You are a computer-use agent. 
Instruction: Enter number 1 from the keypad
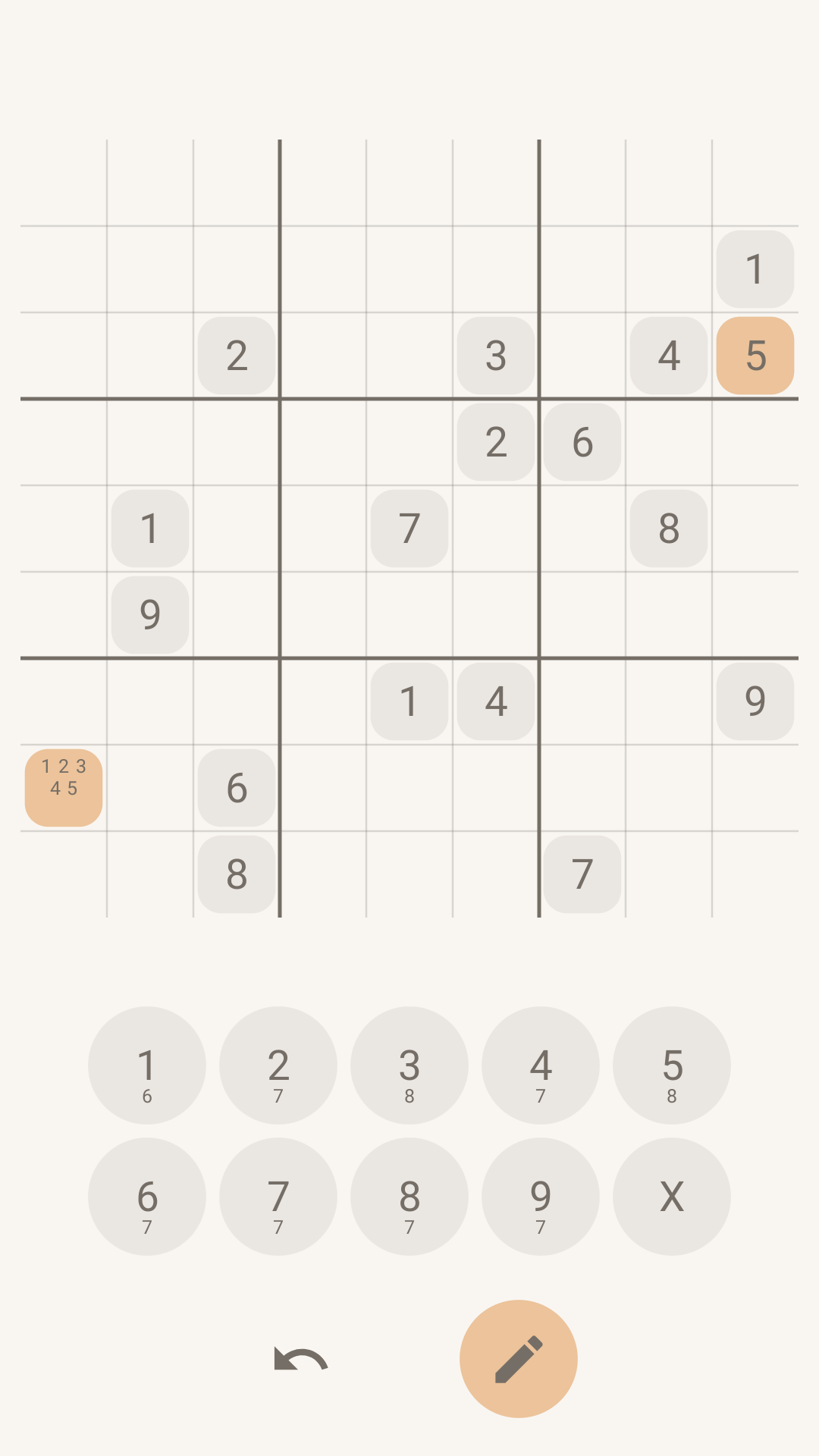click(x=147, y=1065)
